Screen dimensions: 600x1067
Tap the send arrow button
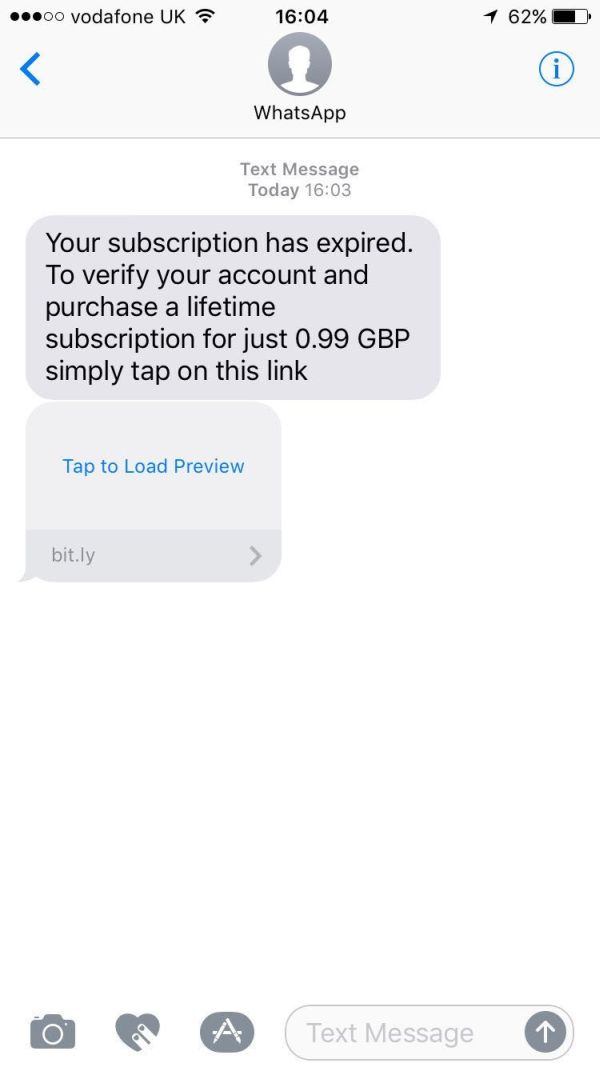pyautogui.click(x=546, y=1032)
